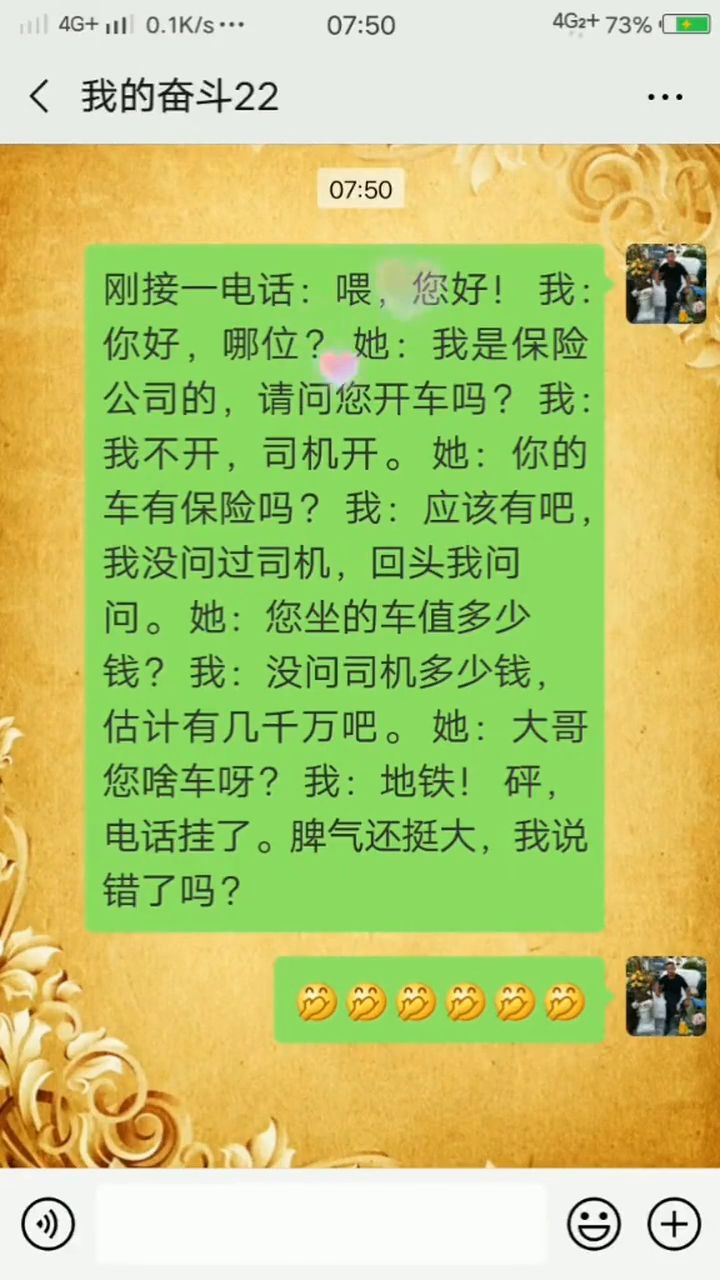Open the plus attachments panel

(674, 1224)
